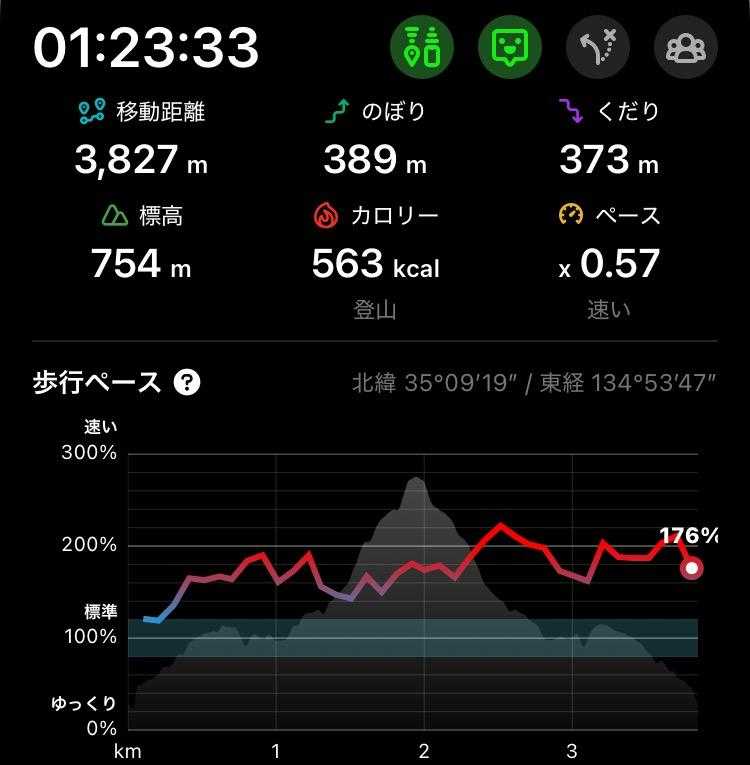Screen dimensions: 750x765
Task: Open the off-route warning icon
Action: (597, 45)
